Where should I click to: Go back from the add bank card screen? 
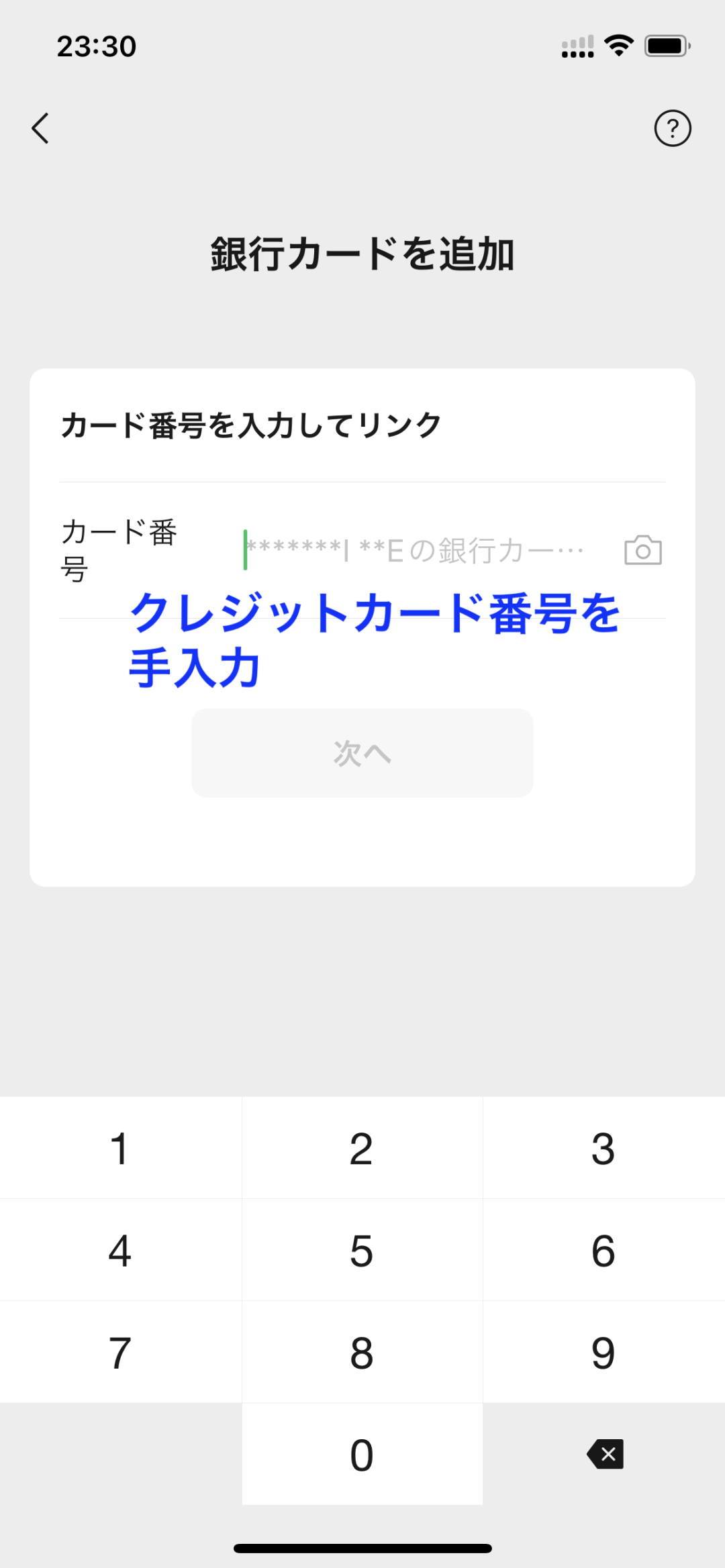(41, 128)
